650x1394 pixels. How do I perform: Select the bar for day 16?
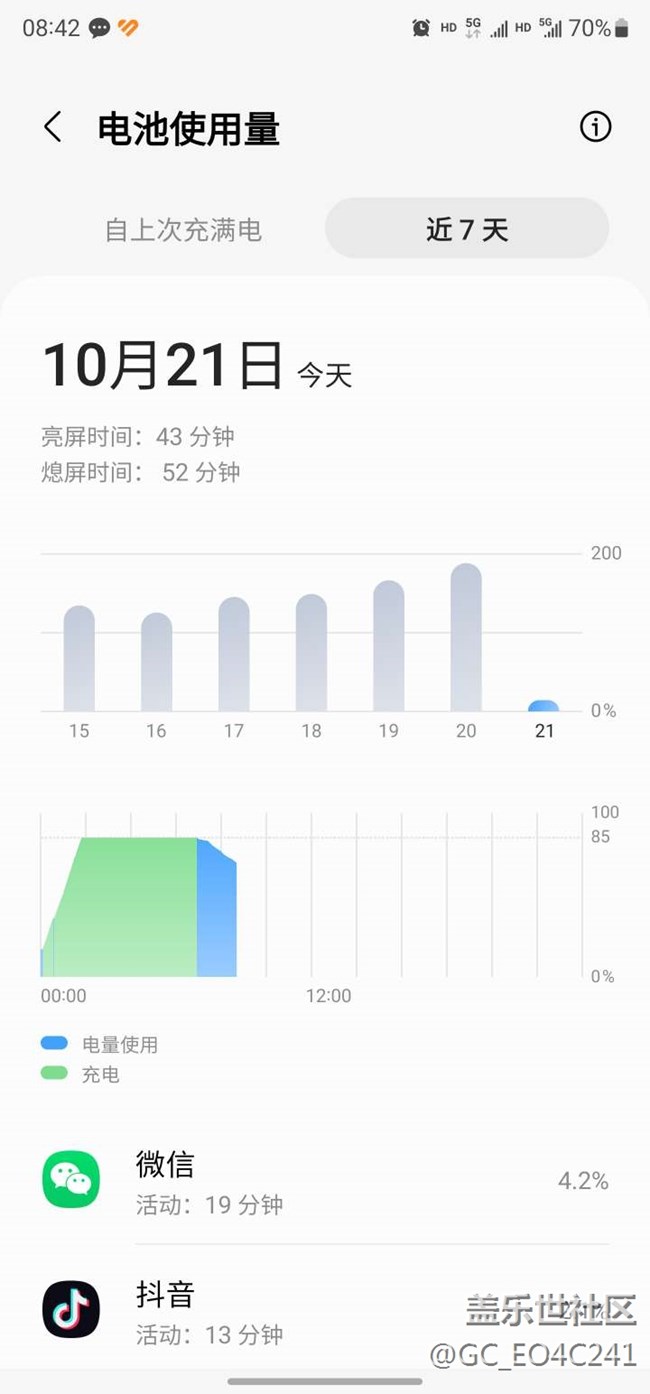tap(156, 662)
